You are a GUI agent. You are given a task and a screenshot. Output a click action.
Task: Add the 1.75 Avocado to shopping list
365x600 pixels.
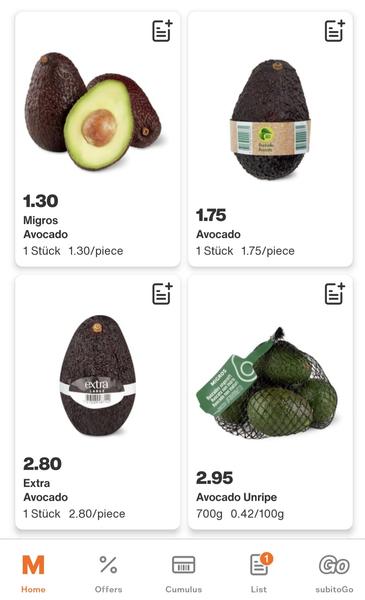click(335, 31)
